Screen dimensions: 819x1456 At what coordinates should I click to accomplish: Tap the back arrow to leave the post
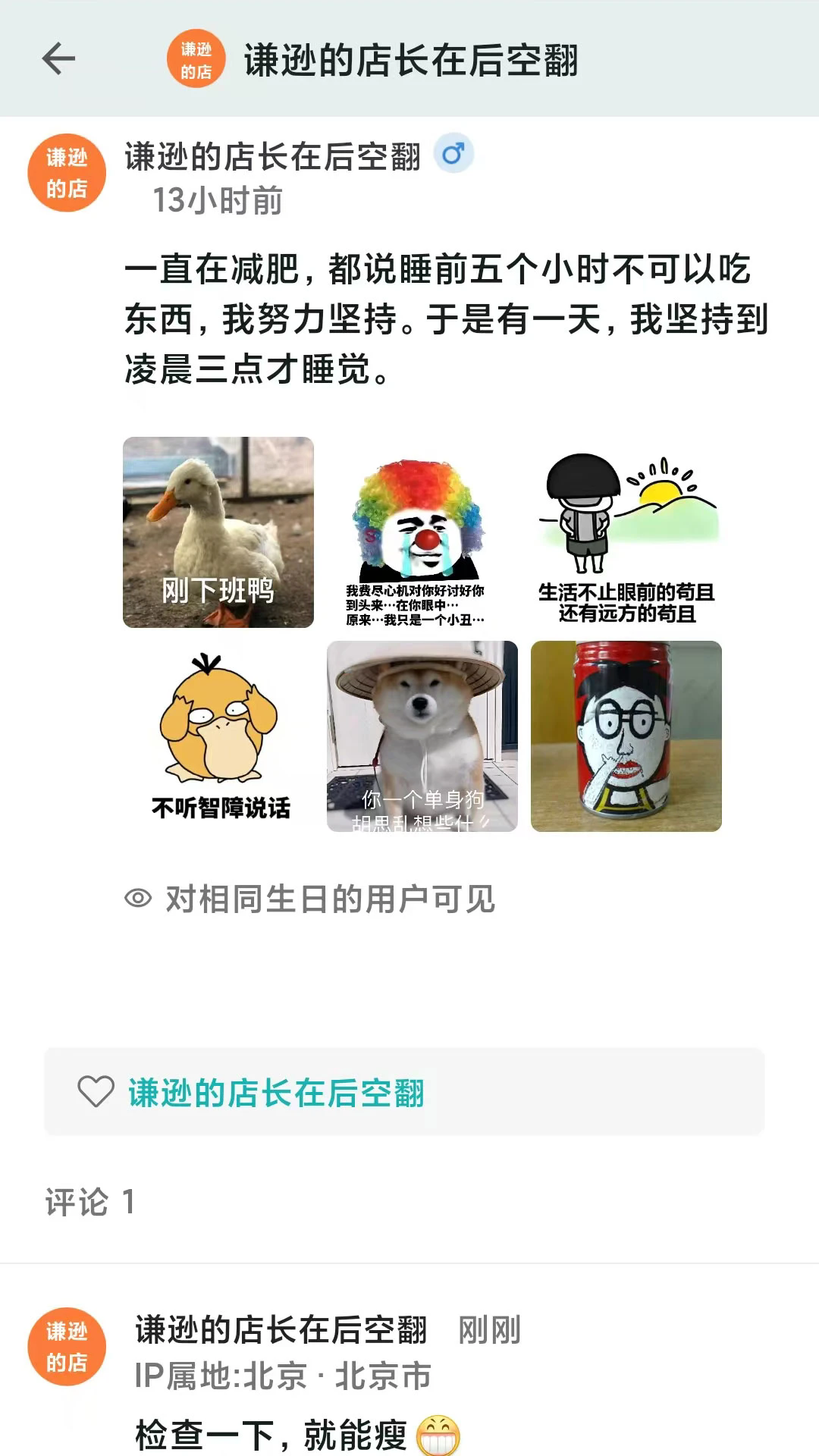click(57, 59)
